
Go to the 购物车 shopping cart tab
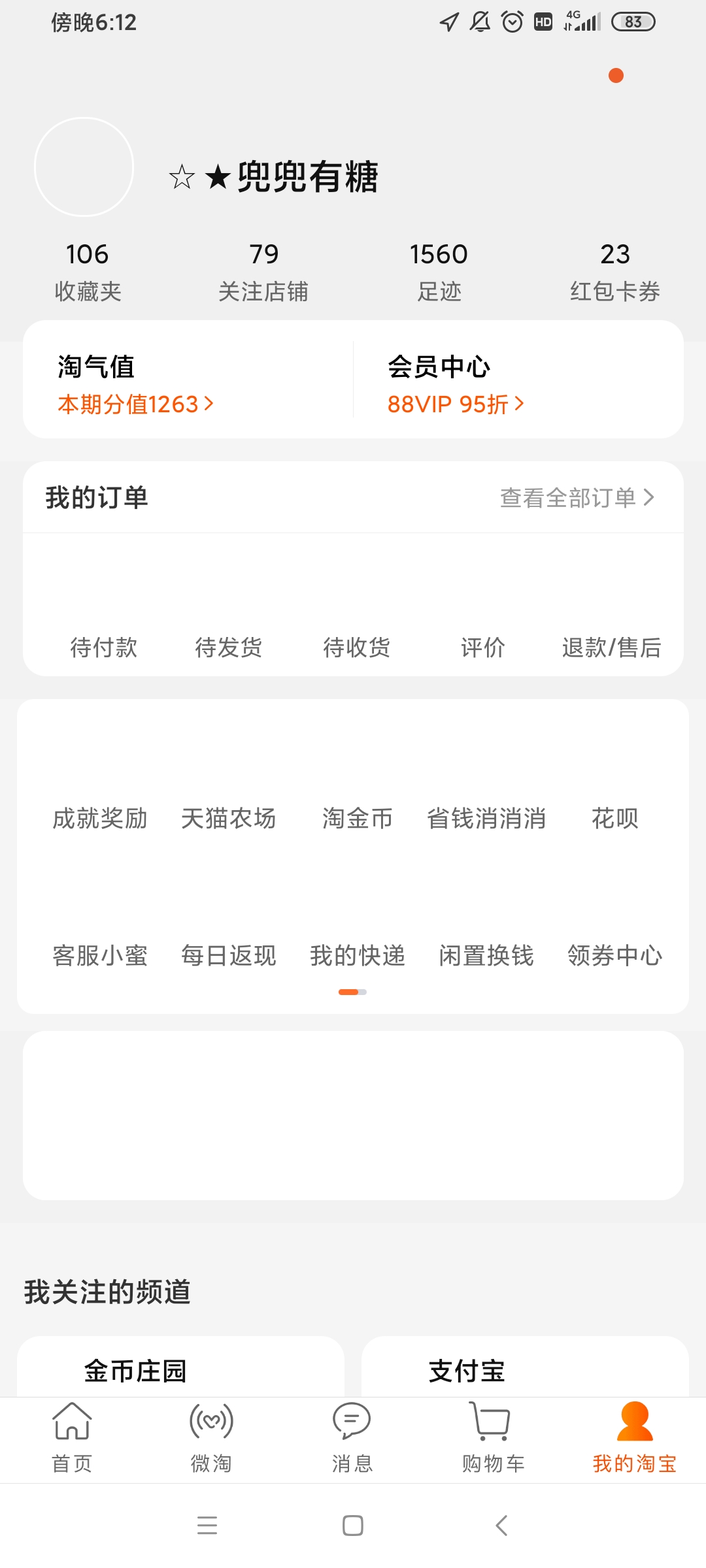(493, 1437)
